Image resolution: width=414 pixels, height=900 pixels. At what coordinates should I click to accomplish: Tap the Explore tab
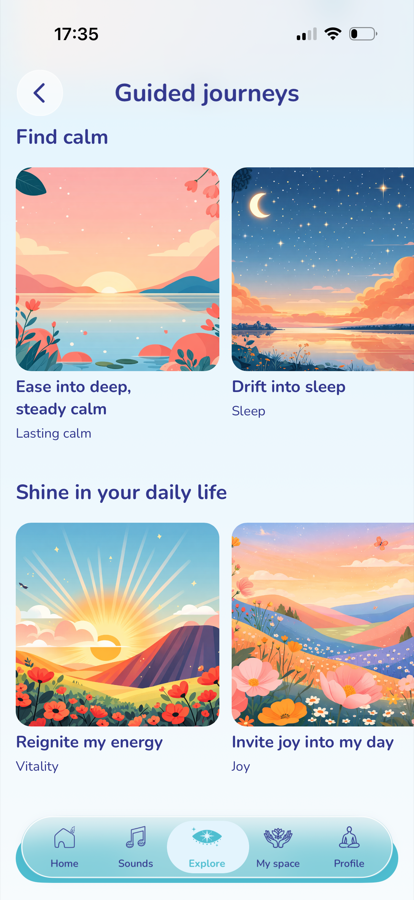207,847
